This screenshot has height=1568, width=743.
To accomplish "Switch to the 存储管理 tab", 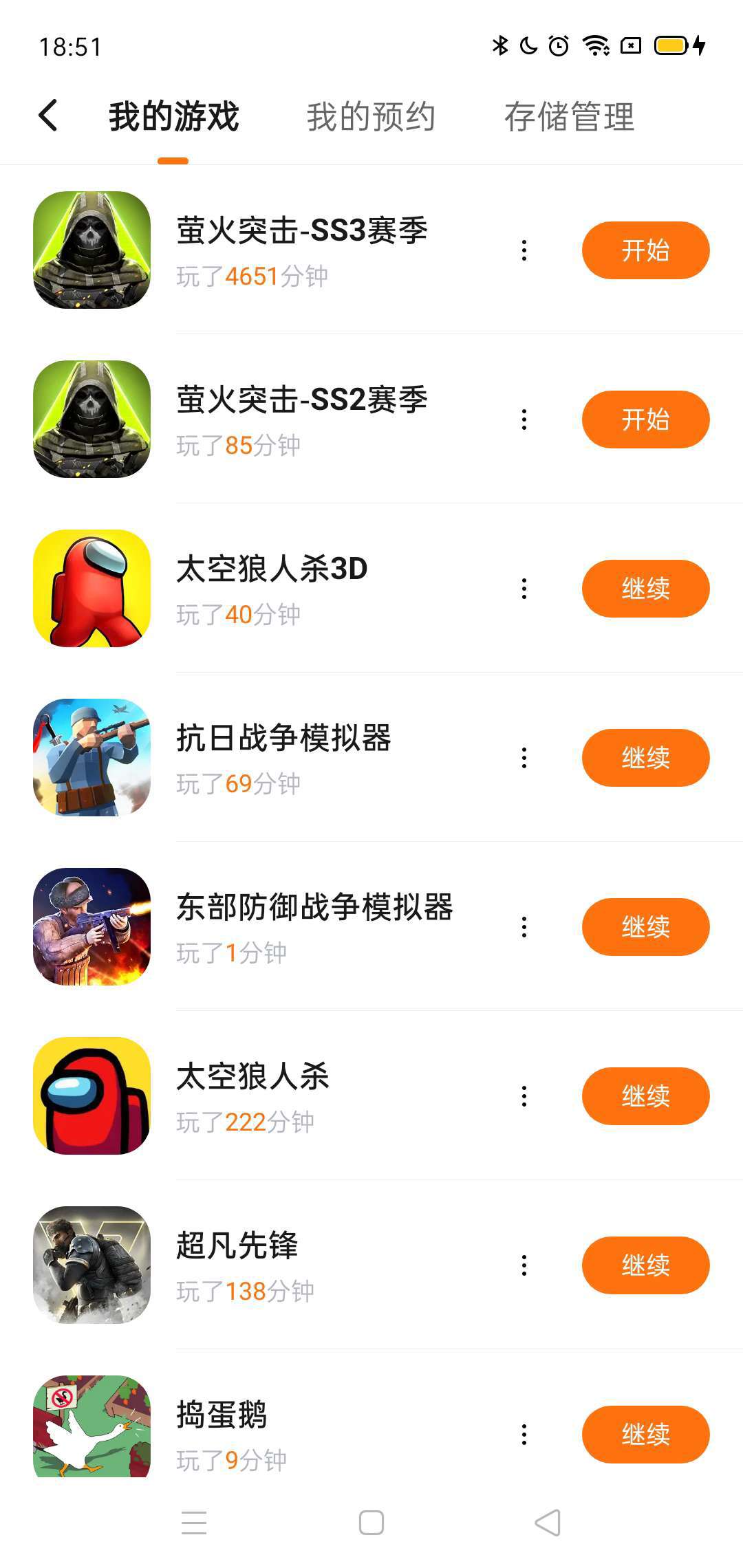I will (x=569, y=116).
